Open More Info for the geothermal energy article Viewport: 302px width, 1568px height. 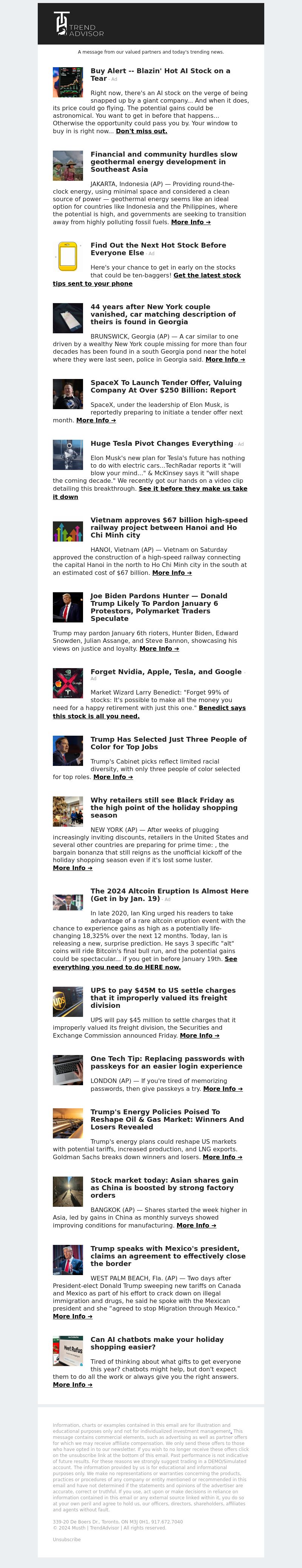click(191, 222)
